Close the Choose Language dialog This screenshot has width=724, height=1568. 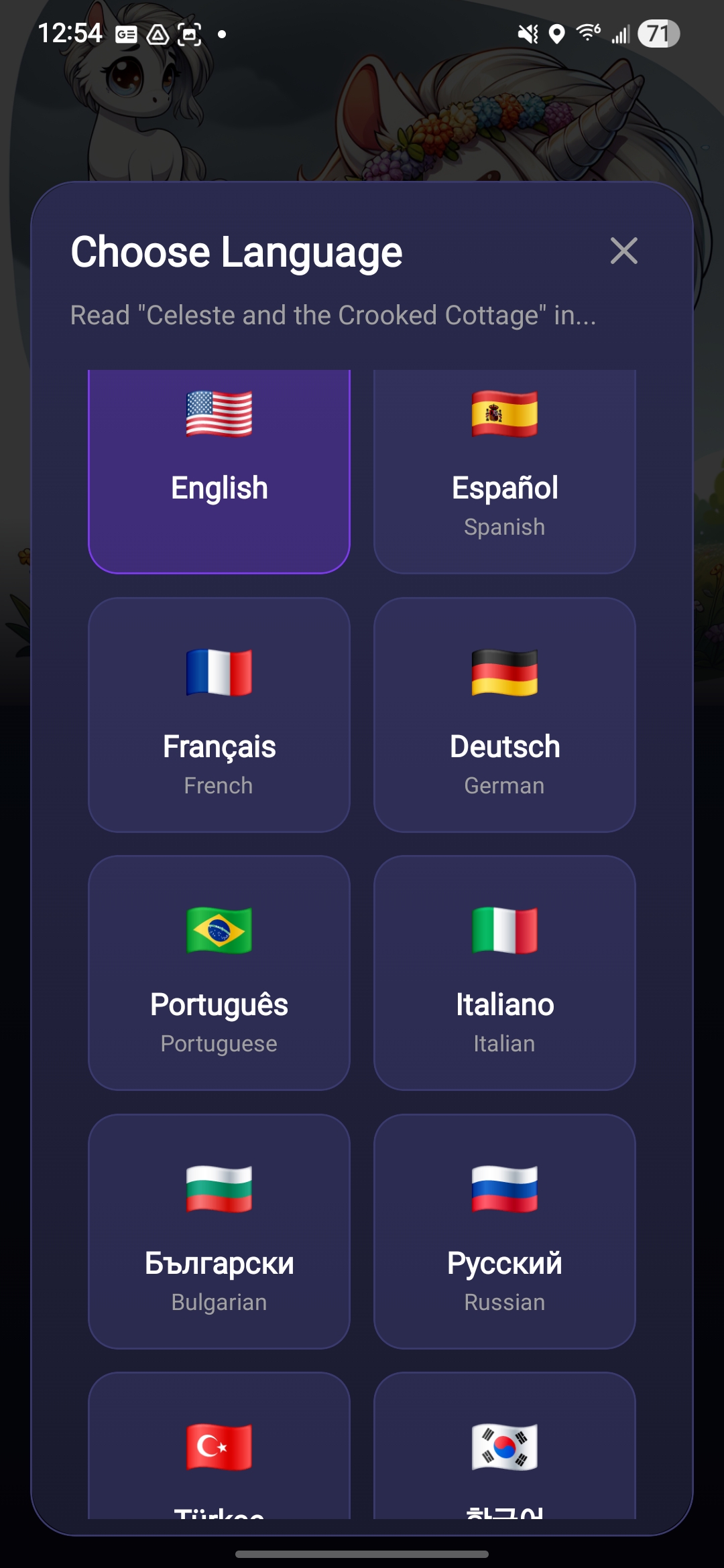point(625,251)
